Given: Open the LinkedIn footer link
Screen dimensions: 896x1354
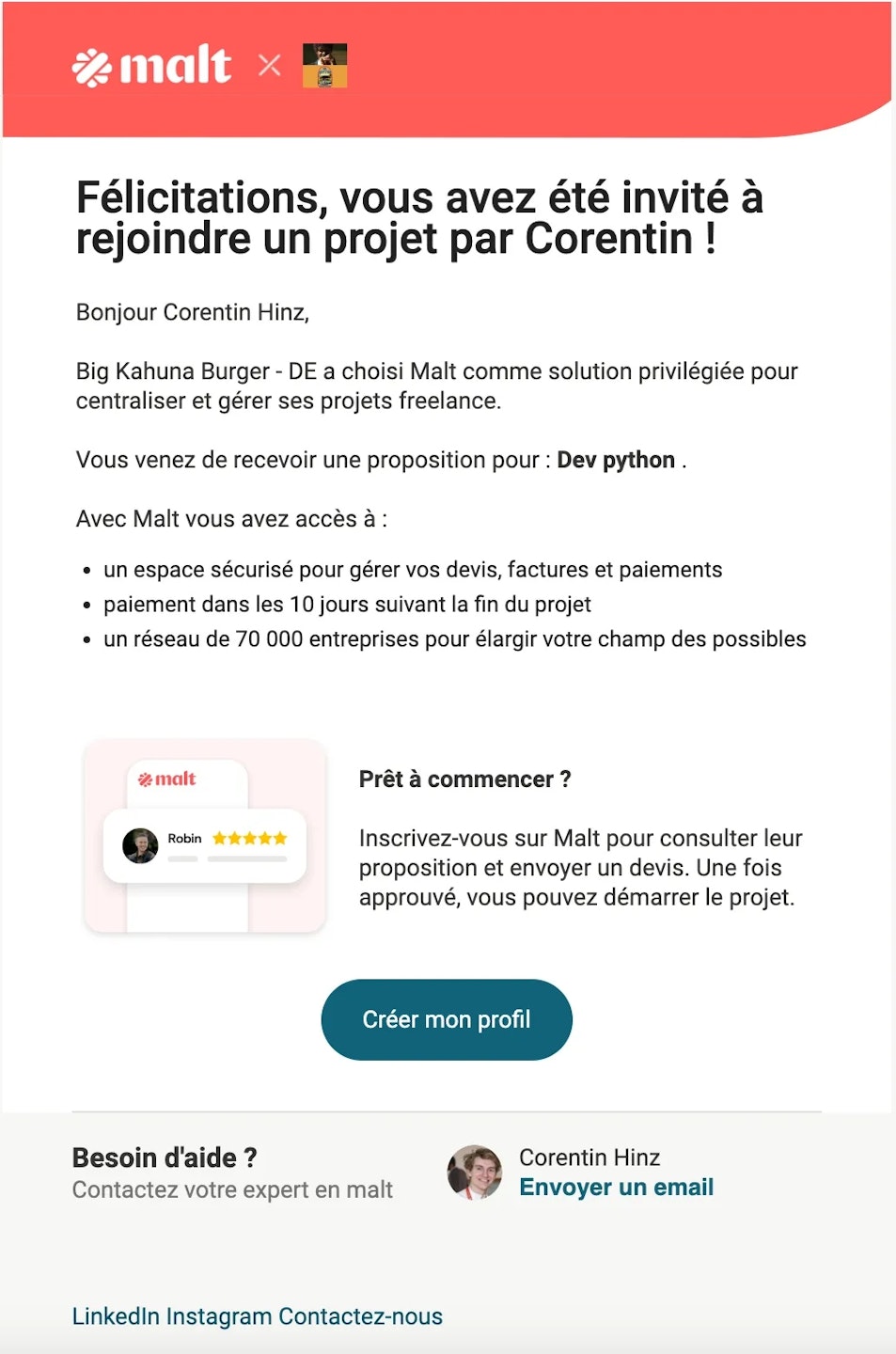Looking at the screenshot, I should click(x=116, y=1316).
